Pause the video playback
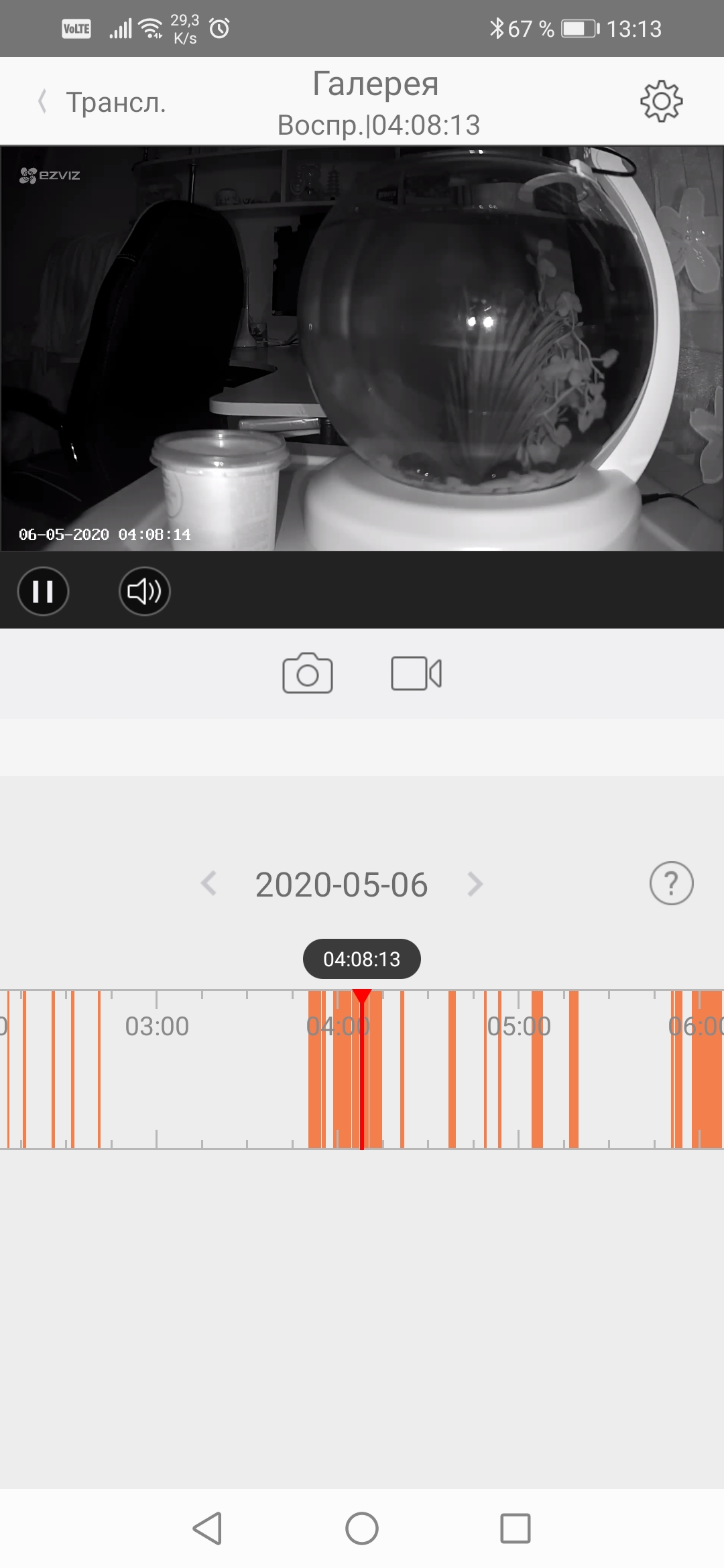The width and height of the screenshot is (724, 1568). (43, 591)
